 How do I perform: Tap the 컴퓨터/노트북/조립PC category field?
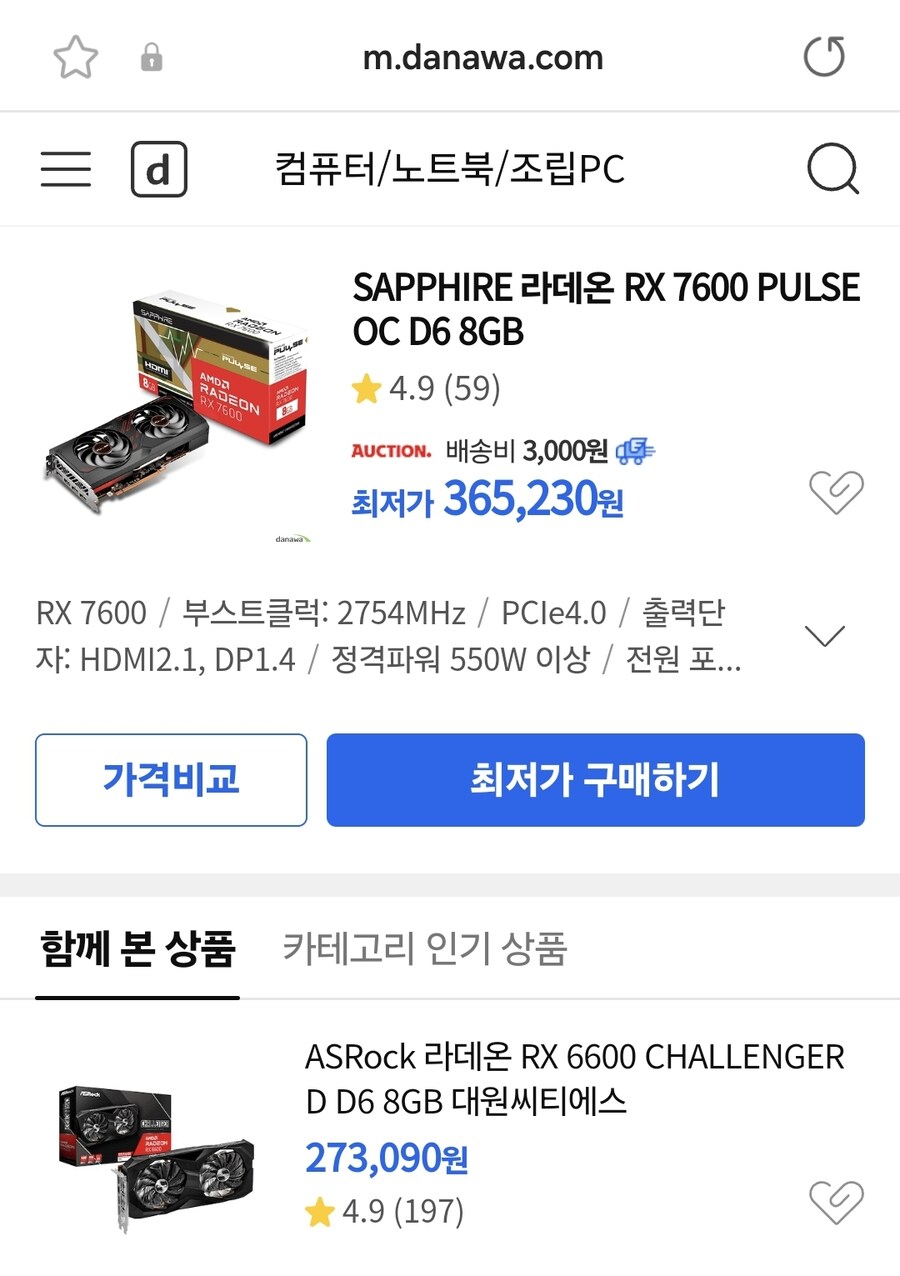(x=450, y=169)
